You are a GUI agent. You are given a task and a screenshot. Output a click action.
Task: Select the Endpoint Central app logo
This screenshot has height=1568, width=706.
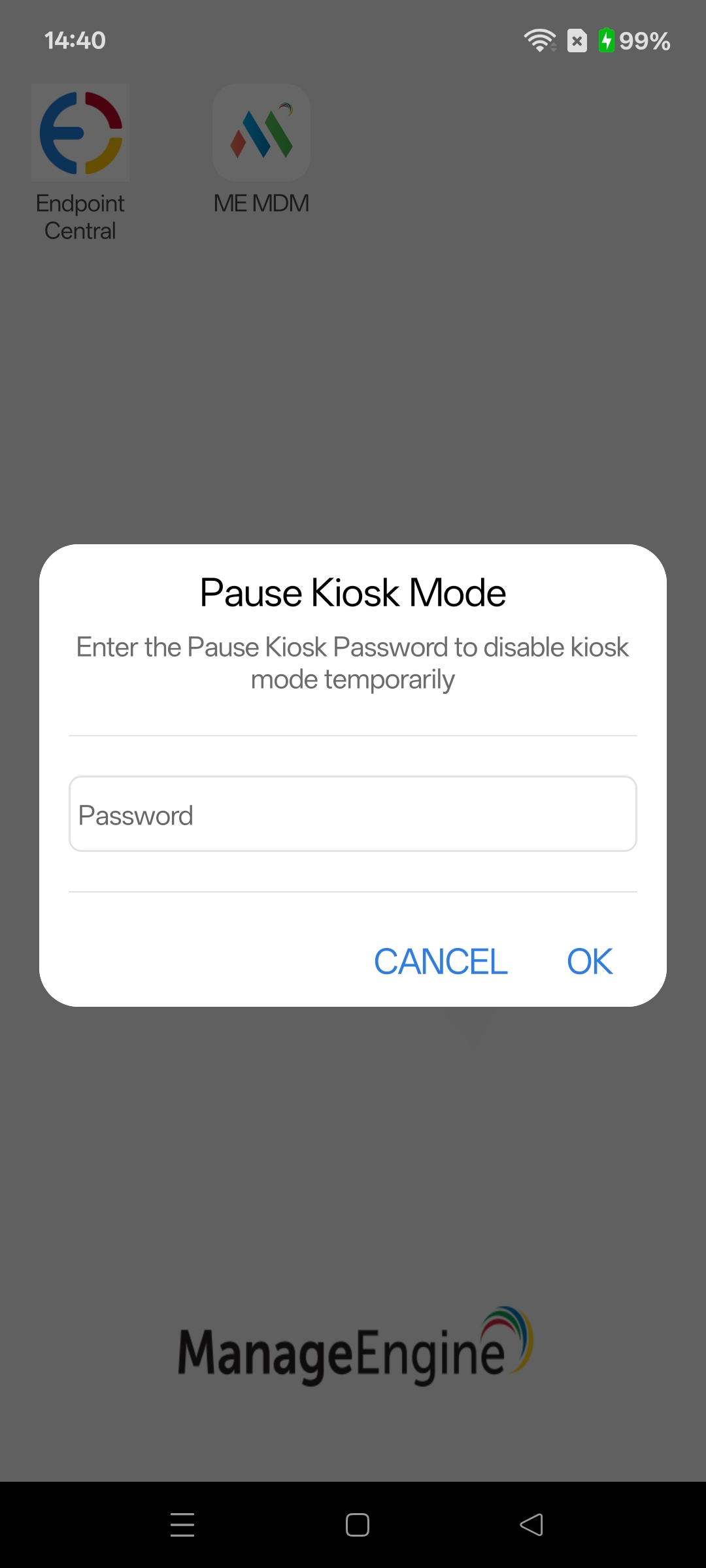tap(80, 133)
